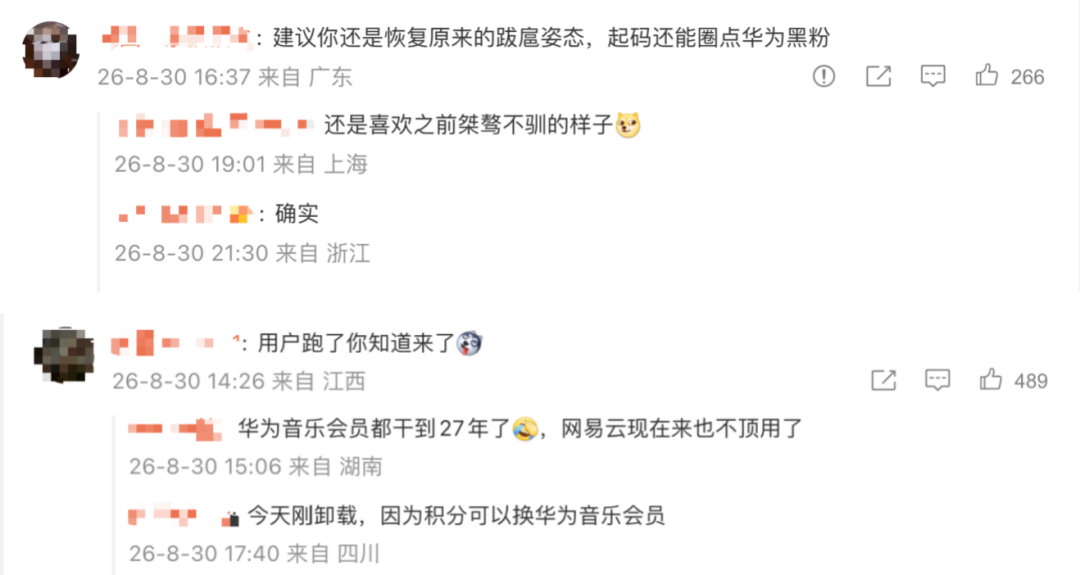
Task: Share the 用户跑了你知道来了 comment
Action: click(883, 380)
